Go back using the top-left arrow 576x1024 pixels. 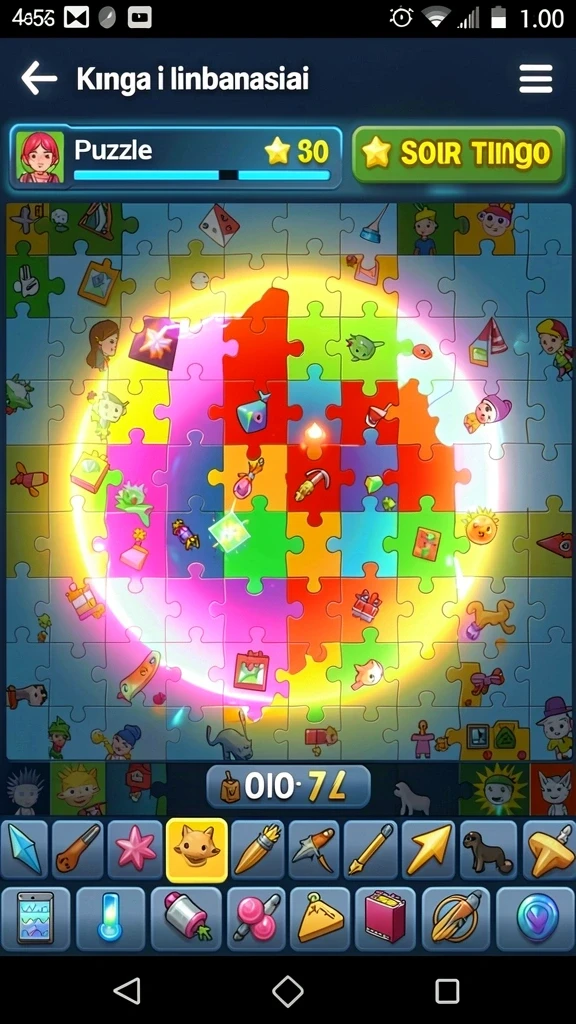[x=39, y=78]
